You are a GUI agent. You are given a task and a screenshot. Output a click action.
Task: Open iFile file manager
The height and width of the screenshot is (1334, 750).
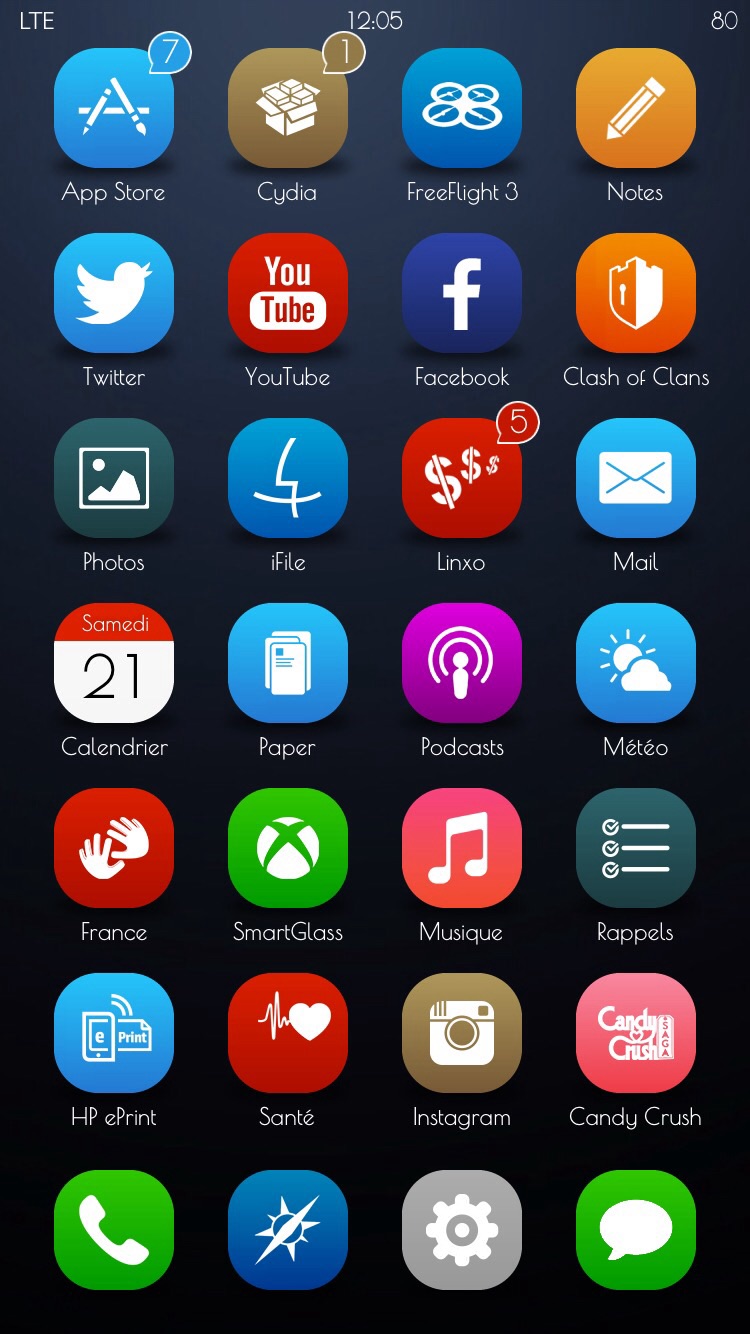click(288, 478)
